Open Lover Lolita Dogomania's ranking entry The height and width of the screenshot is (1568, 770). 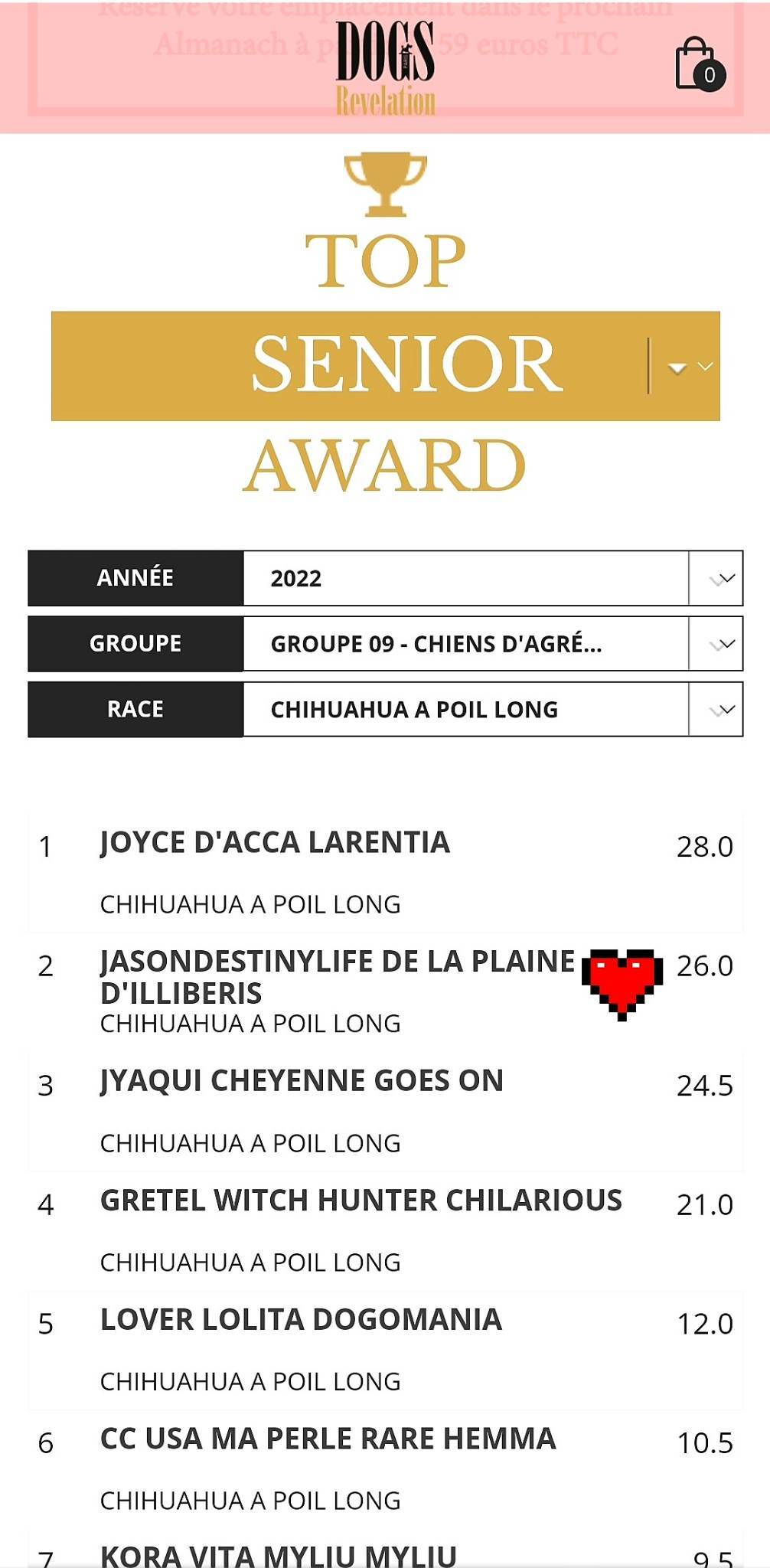pyautogui.click(x=301, y=1320)
